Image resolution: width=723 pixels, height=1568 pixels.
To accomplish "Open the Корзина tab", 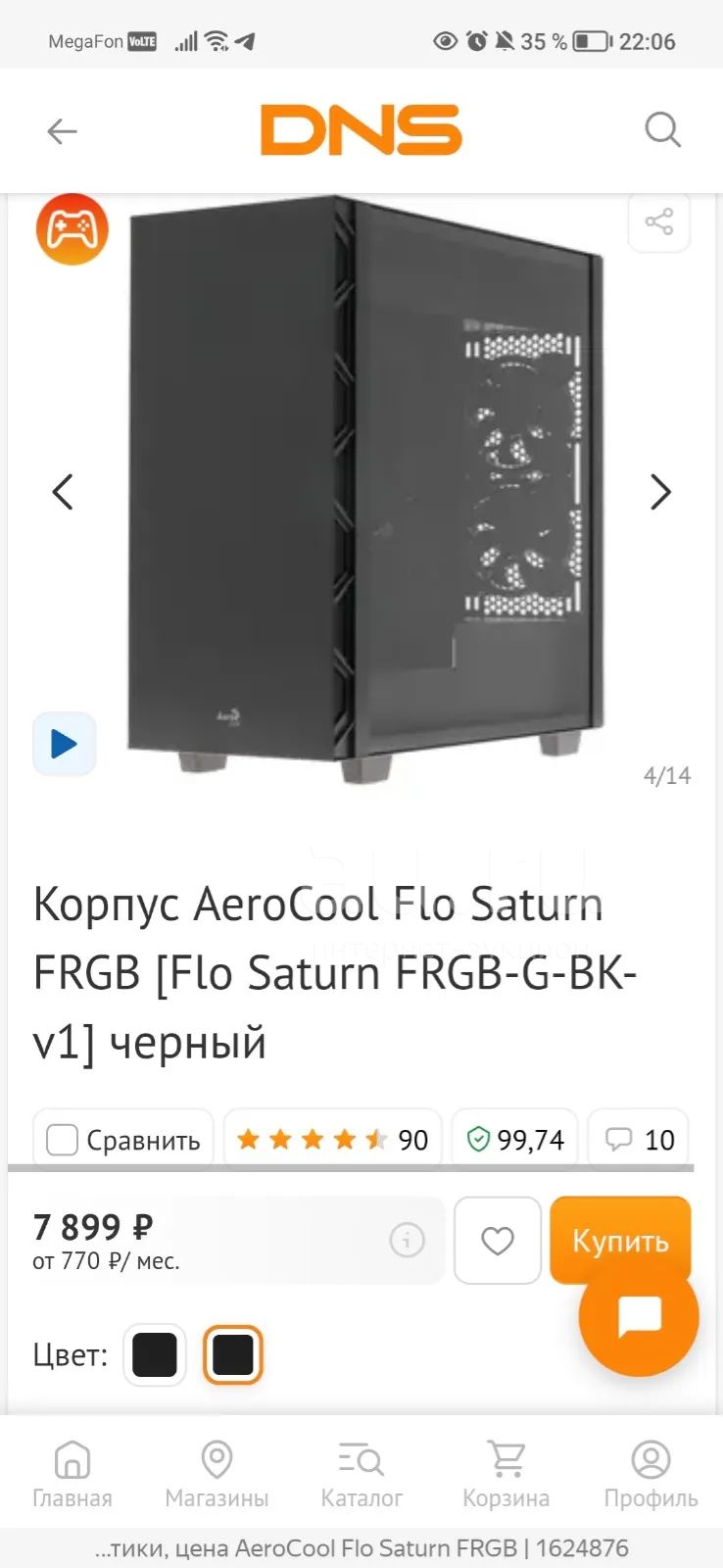I will click(x=506, y=1474).
